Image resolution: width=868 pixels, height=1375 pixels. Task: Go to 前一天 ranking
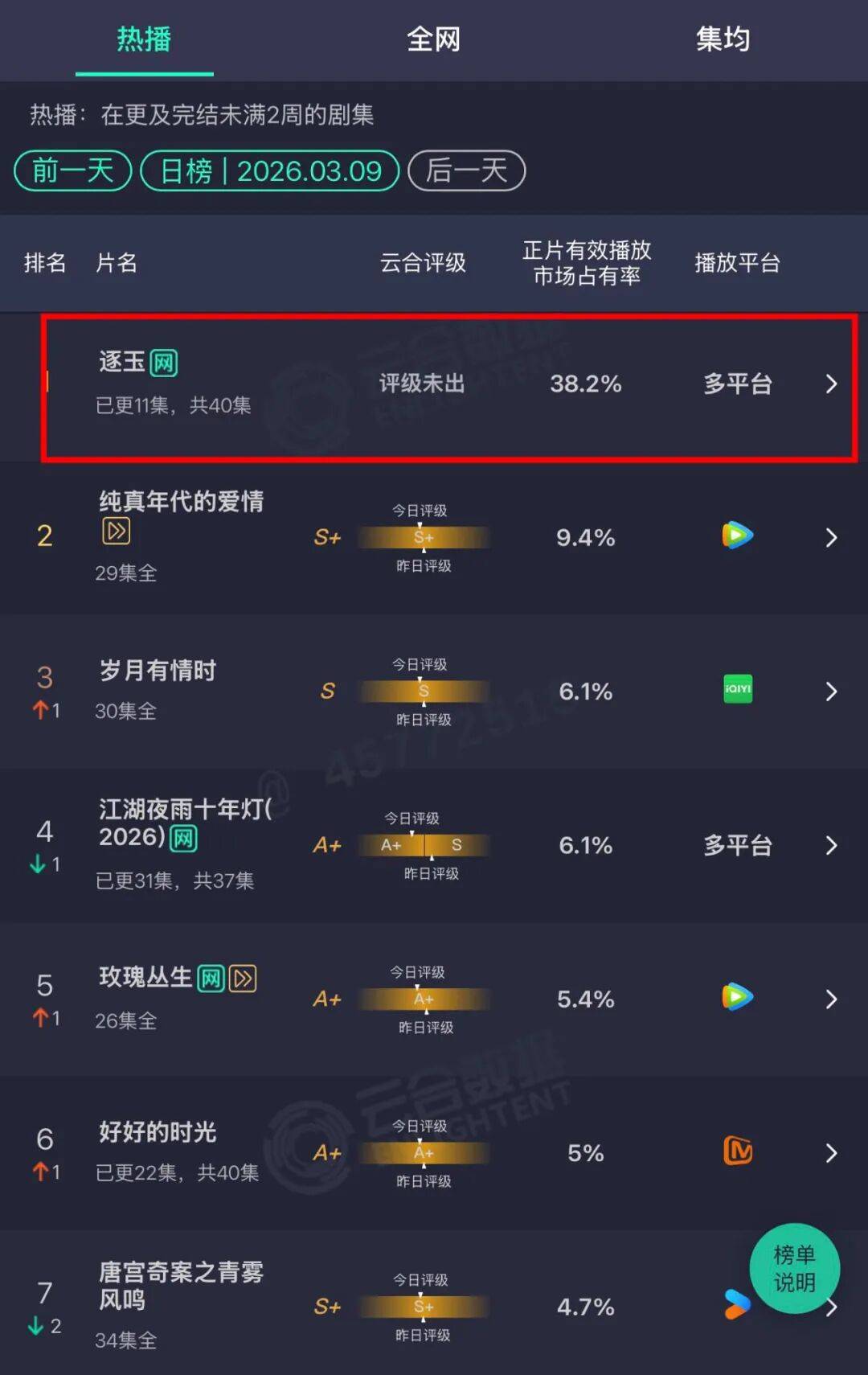coord(72,170)
